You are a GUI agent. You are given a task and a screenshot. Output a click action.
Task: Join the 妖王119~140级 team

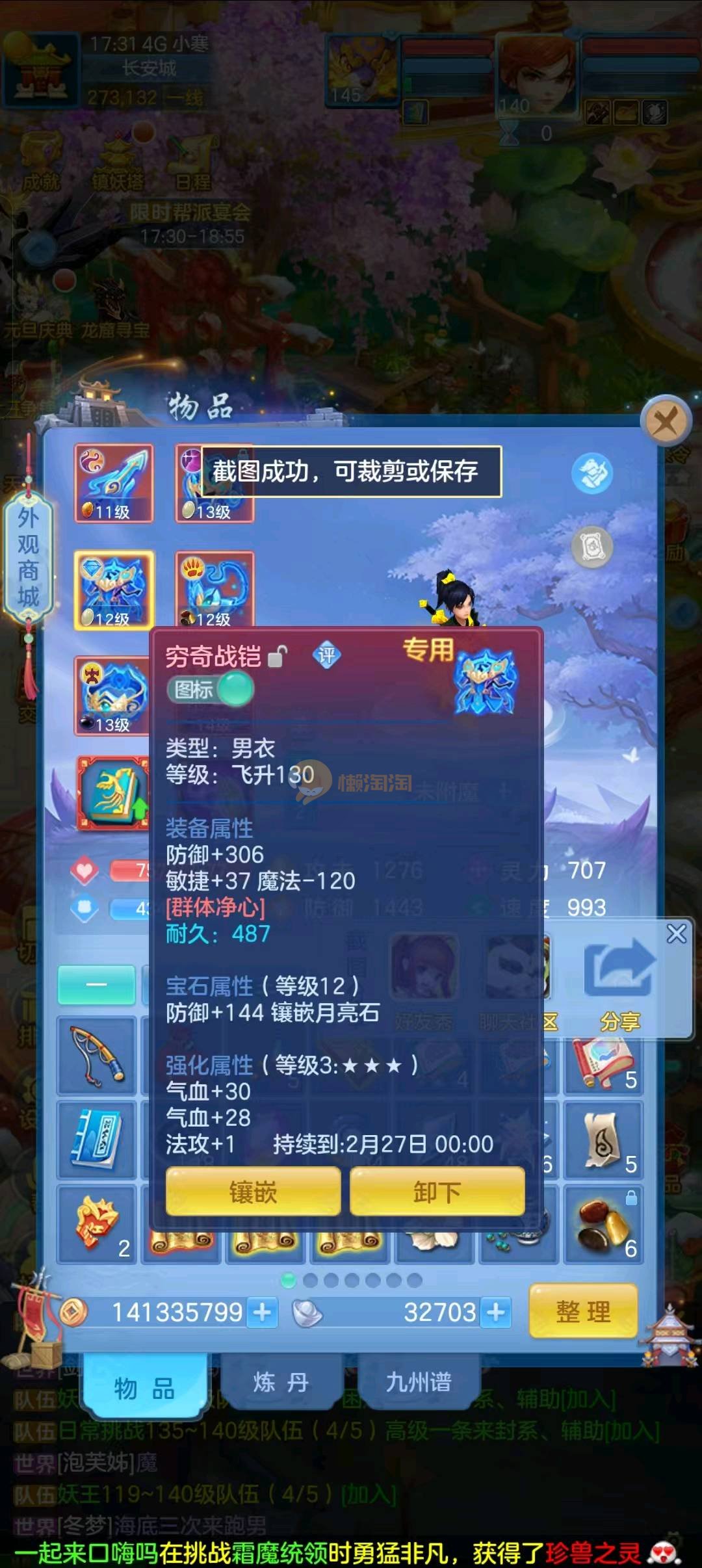tap(368, 1495)
